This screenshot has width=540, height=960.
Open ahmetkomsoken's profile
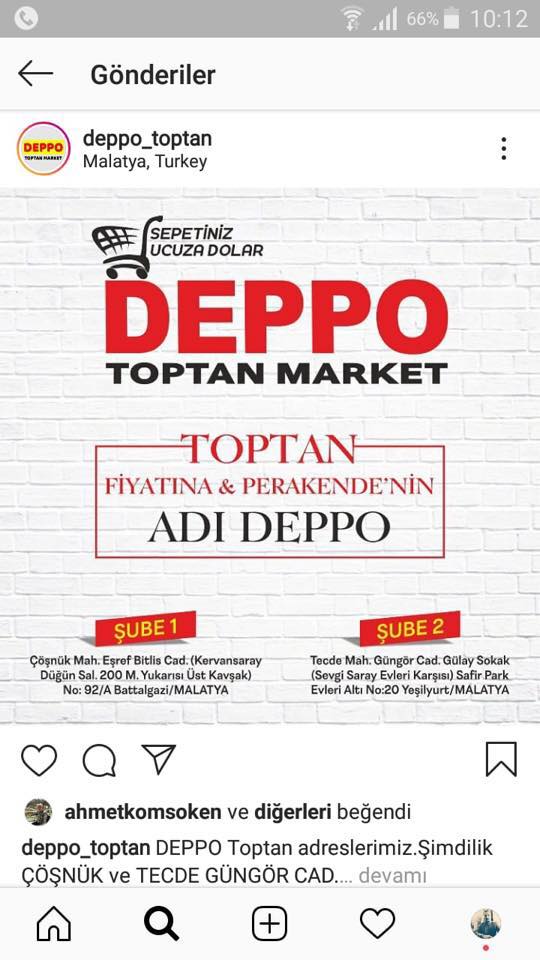tap(143, 812)
